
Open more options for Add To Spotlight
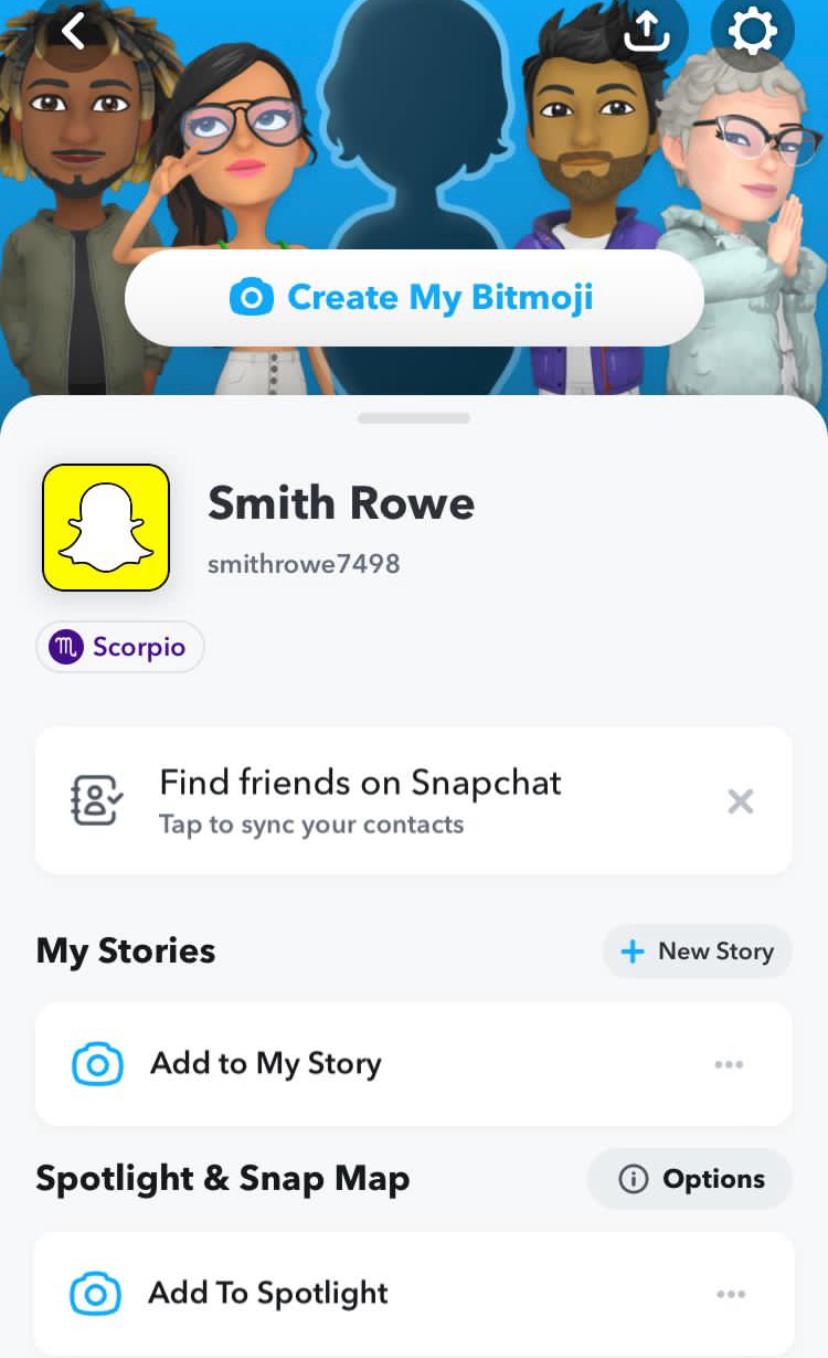tap(730, 1294)
